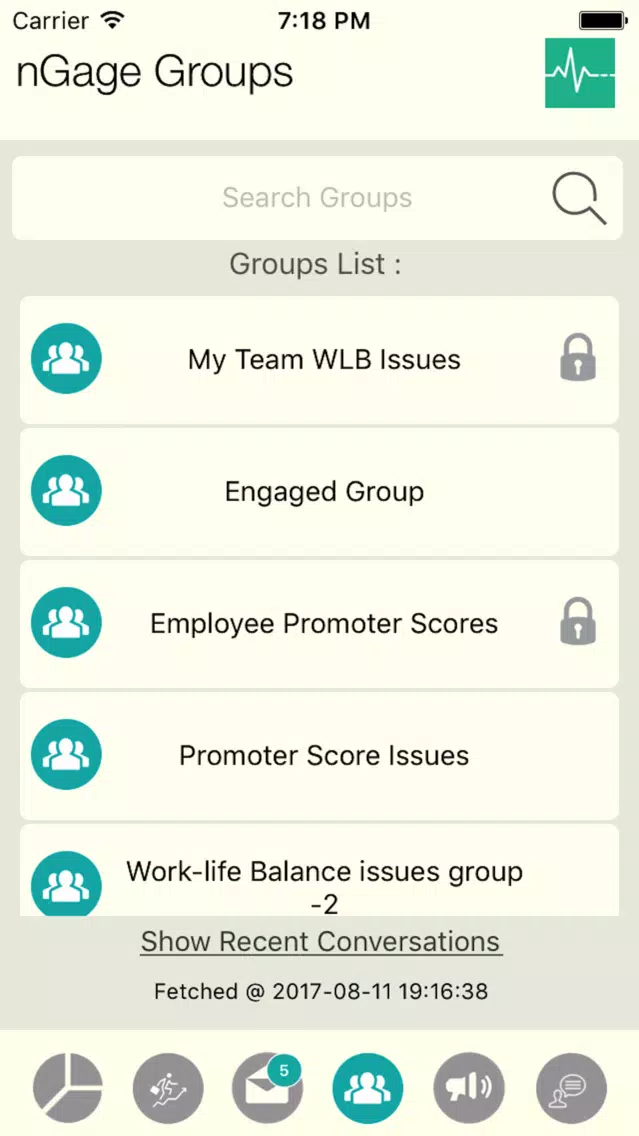Open the Promoter Score Issues group
The width and height of the screenshot is (639, 1136).
(x=320, y=756)
